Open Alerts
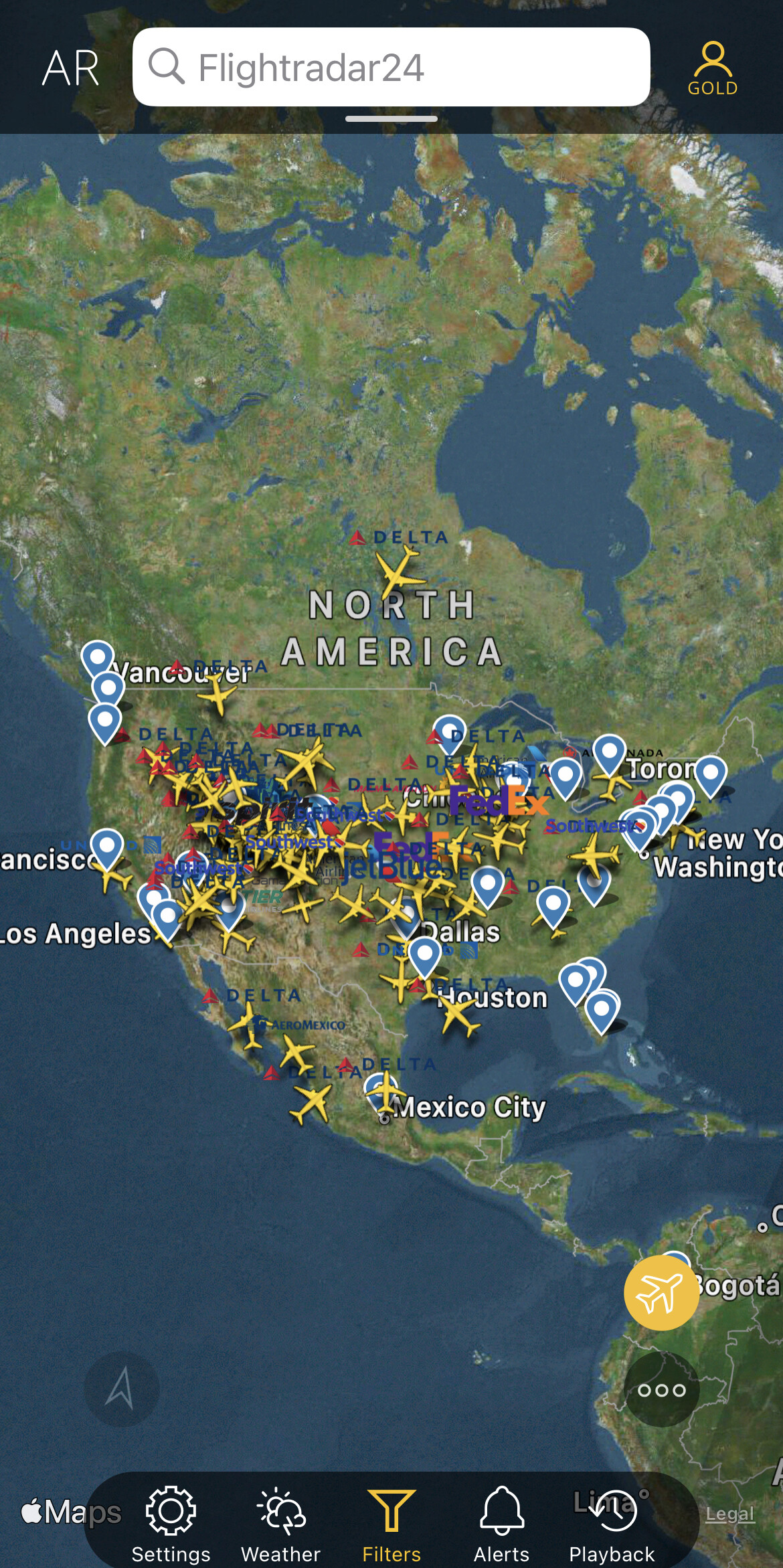The image size is (783, 1568). pos(501,1522)
